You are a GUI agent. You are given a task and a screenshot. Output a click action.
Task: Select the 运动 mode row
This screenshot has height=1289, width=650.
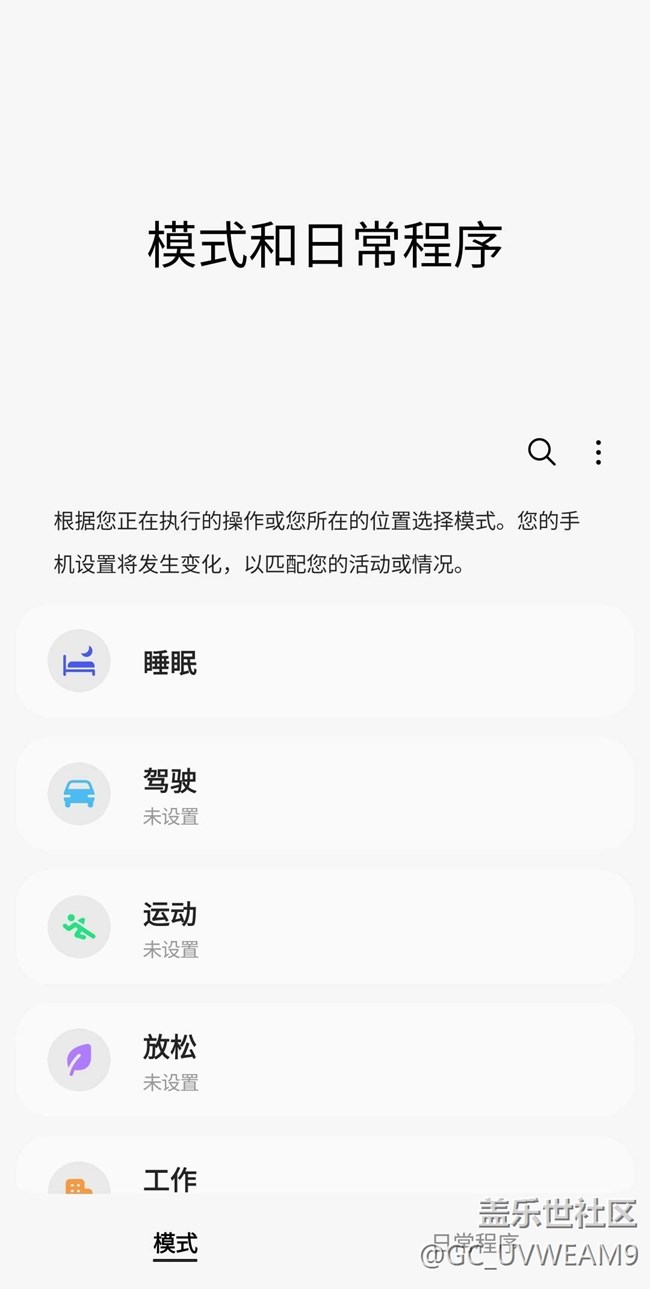pyautogui.click(x=325, y=927)
